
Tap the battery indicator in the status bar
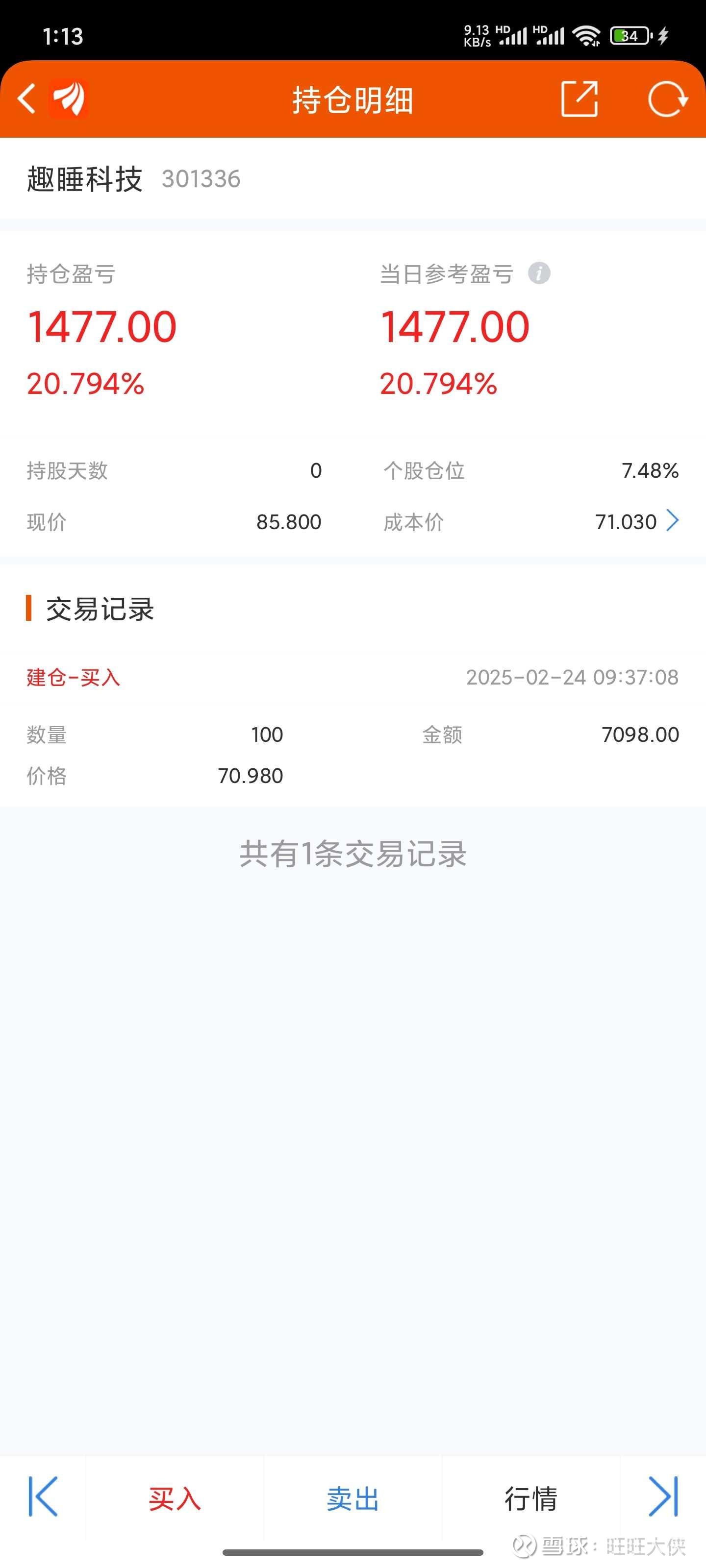click(628, 36)
